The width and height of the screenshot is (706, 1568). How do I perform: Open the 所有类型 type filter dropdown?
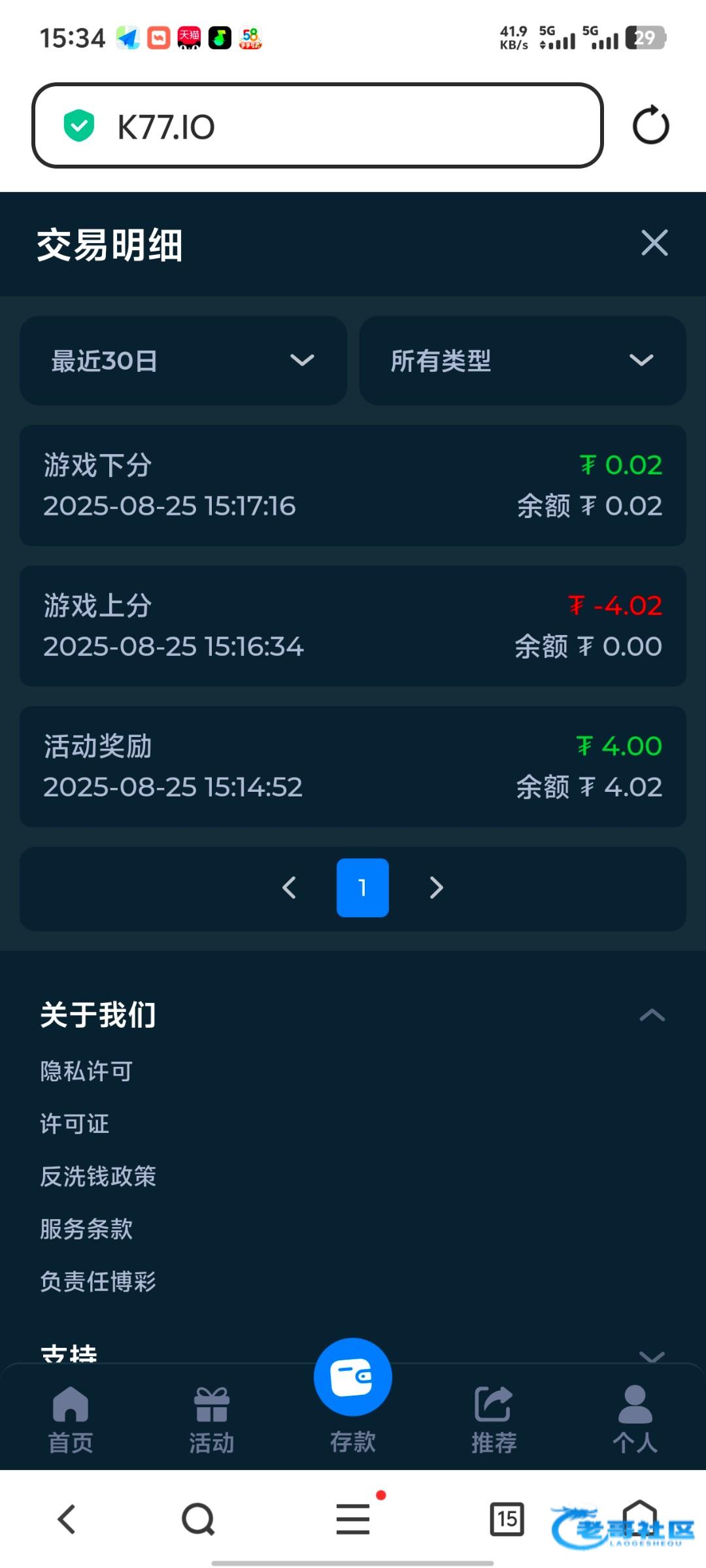(x=522, y=361)
